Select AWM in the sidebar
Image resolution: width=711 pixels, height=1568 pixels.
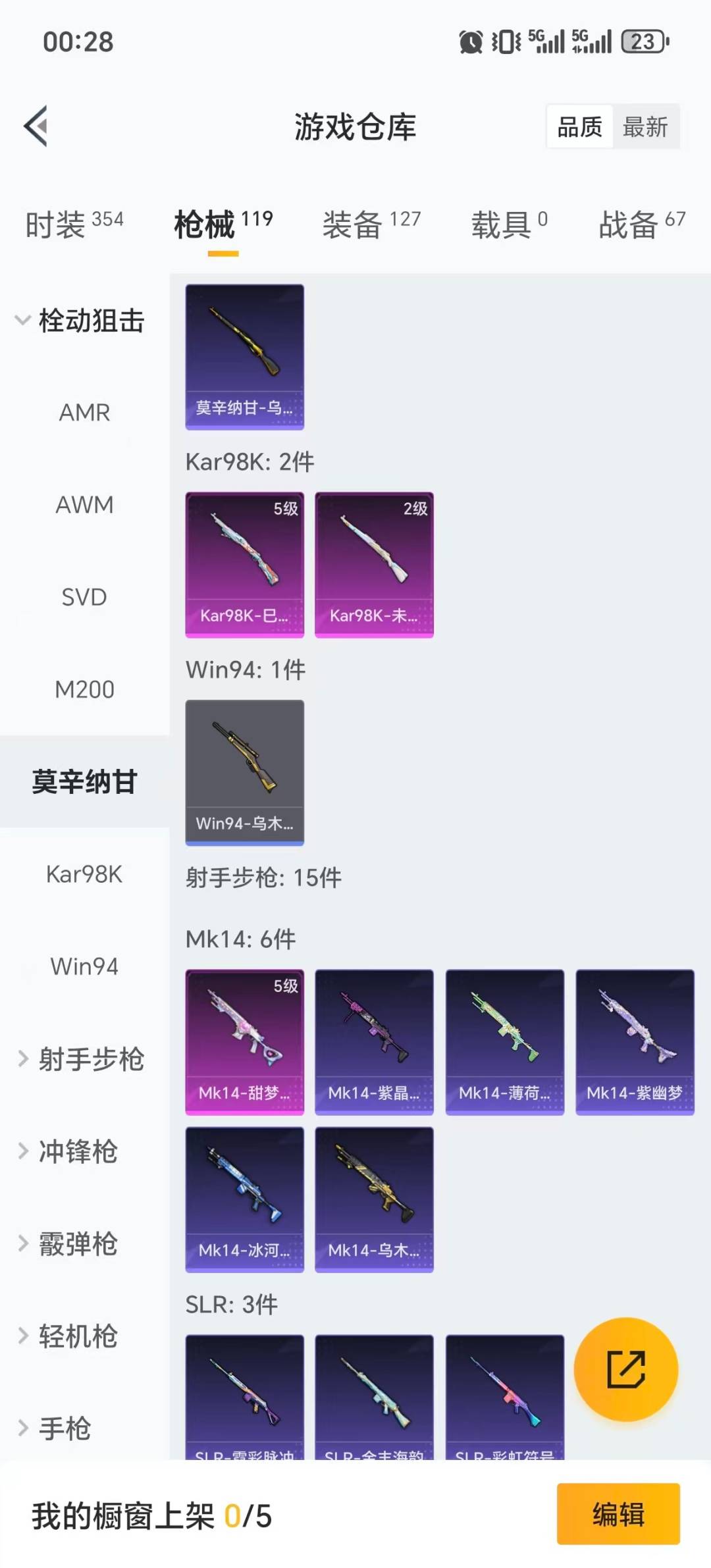(84, 505)
